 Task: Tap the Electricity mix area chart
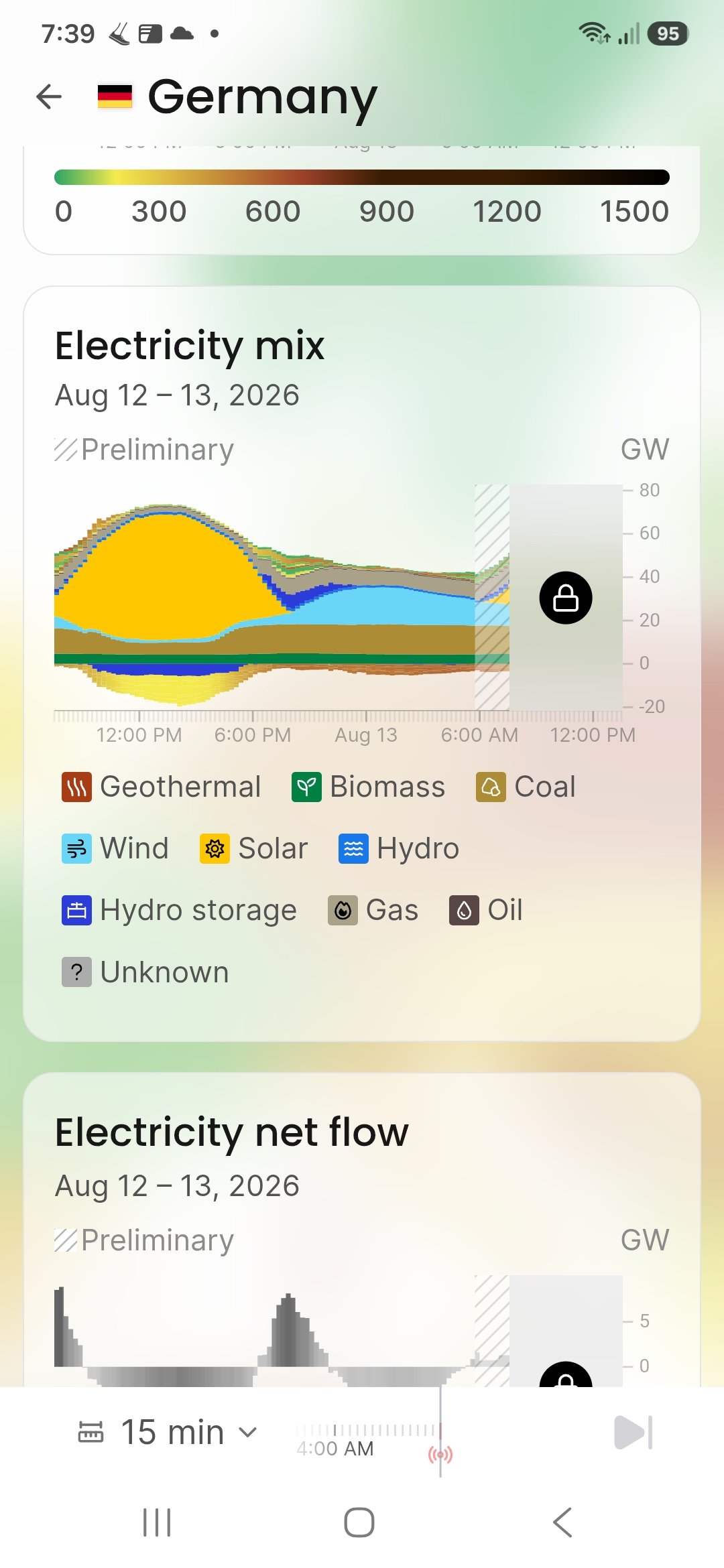[338, 598]
